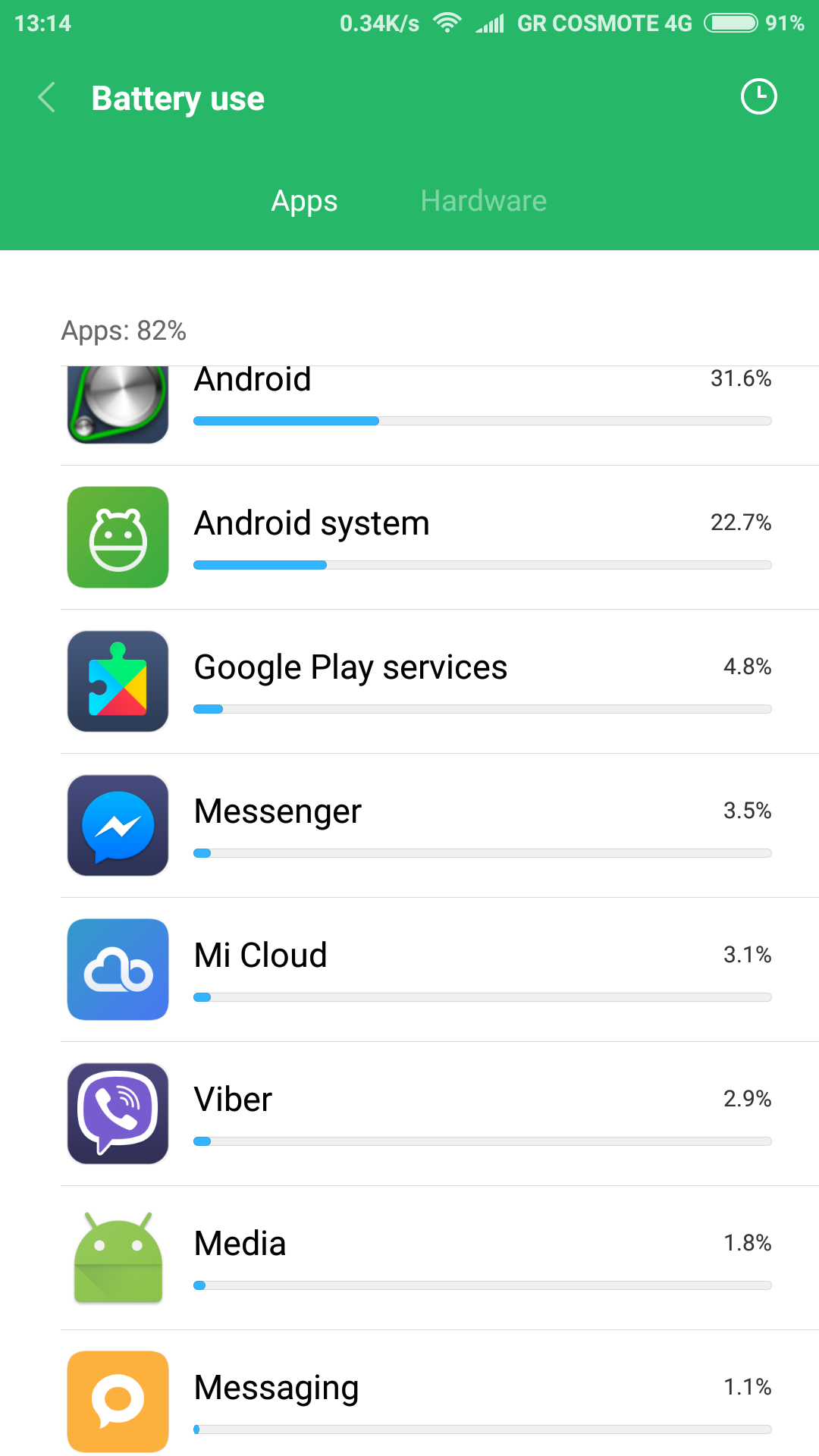Open the clock history icon
Viewport: 819px width, 1456px height.
(x=758, y=97)
